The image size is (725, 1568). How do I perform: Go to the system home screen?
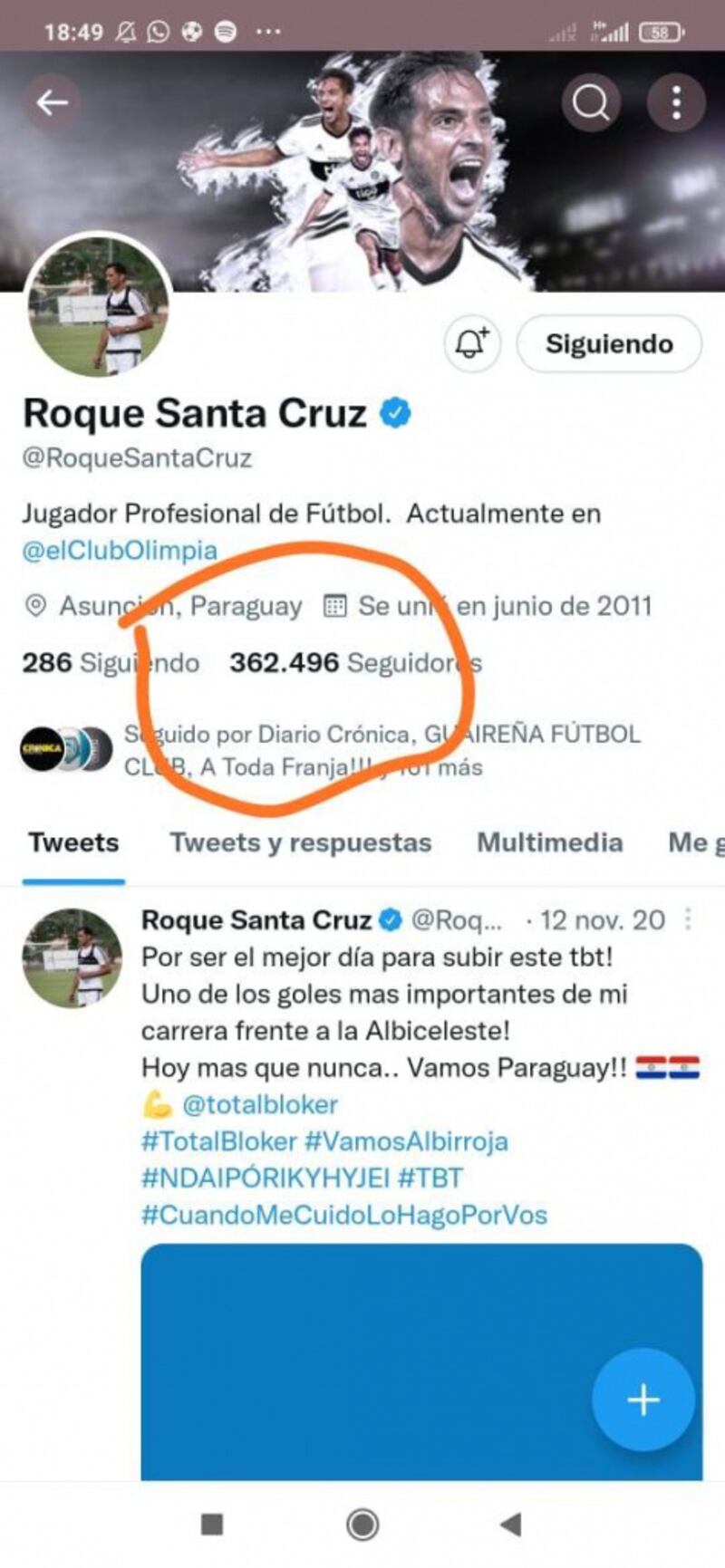pyautogui.click(x=362, y=1525)
